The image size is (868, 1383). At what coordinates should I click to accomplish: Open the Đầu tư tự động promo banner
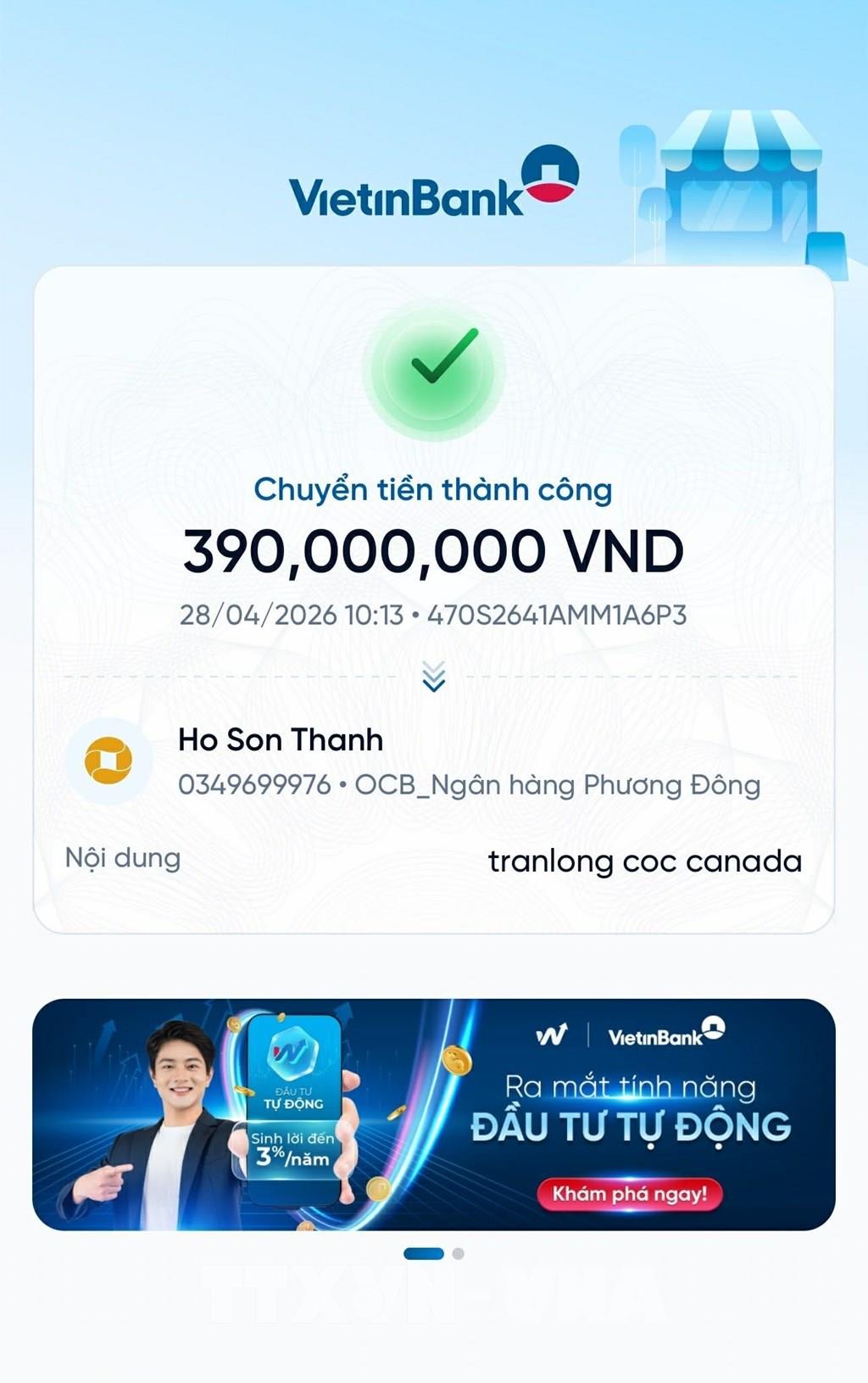(434, 1114)
